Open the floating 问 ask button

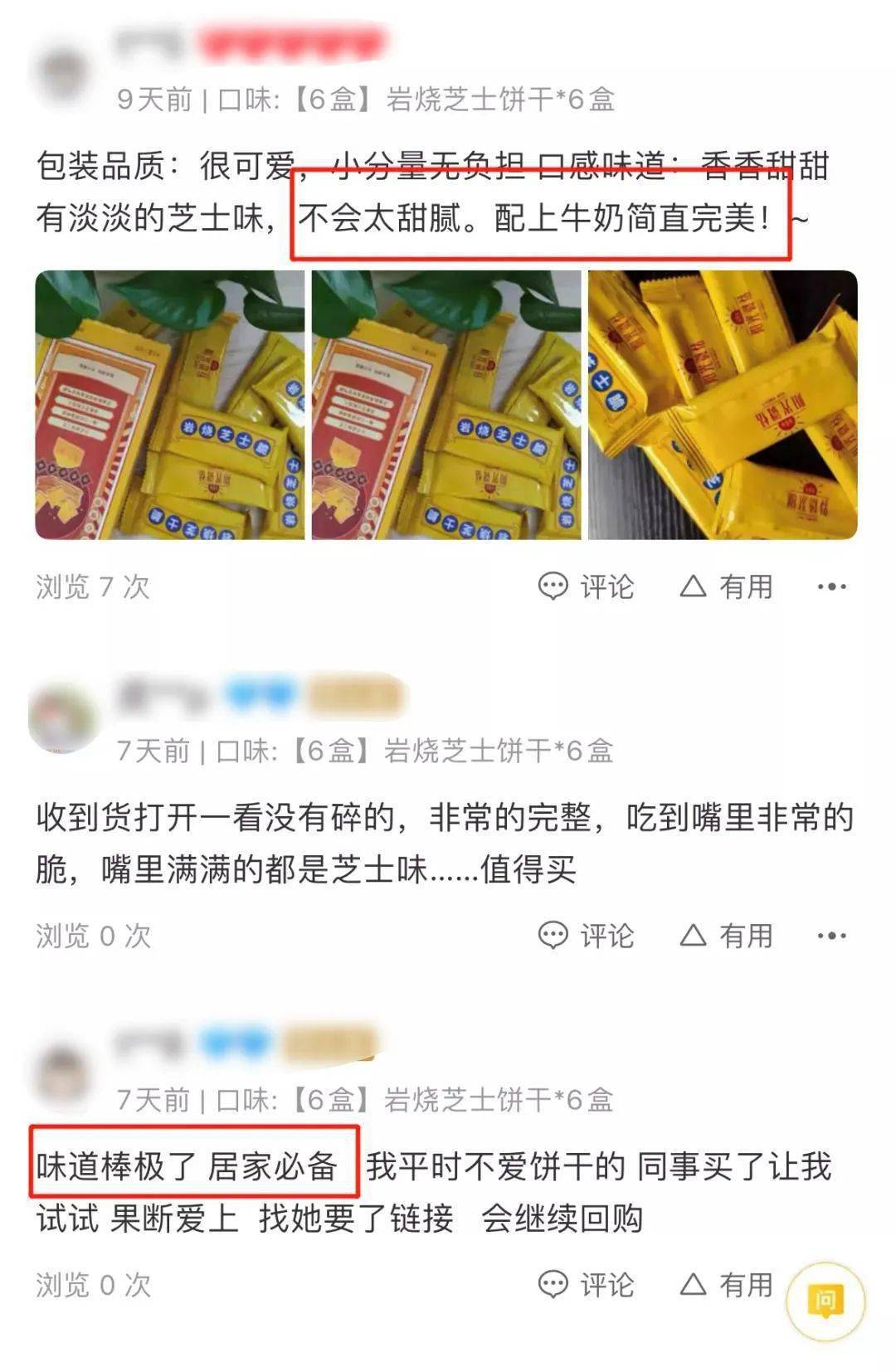click(825, 1301)
